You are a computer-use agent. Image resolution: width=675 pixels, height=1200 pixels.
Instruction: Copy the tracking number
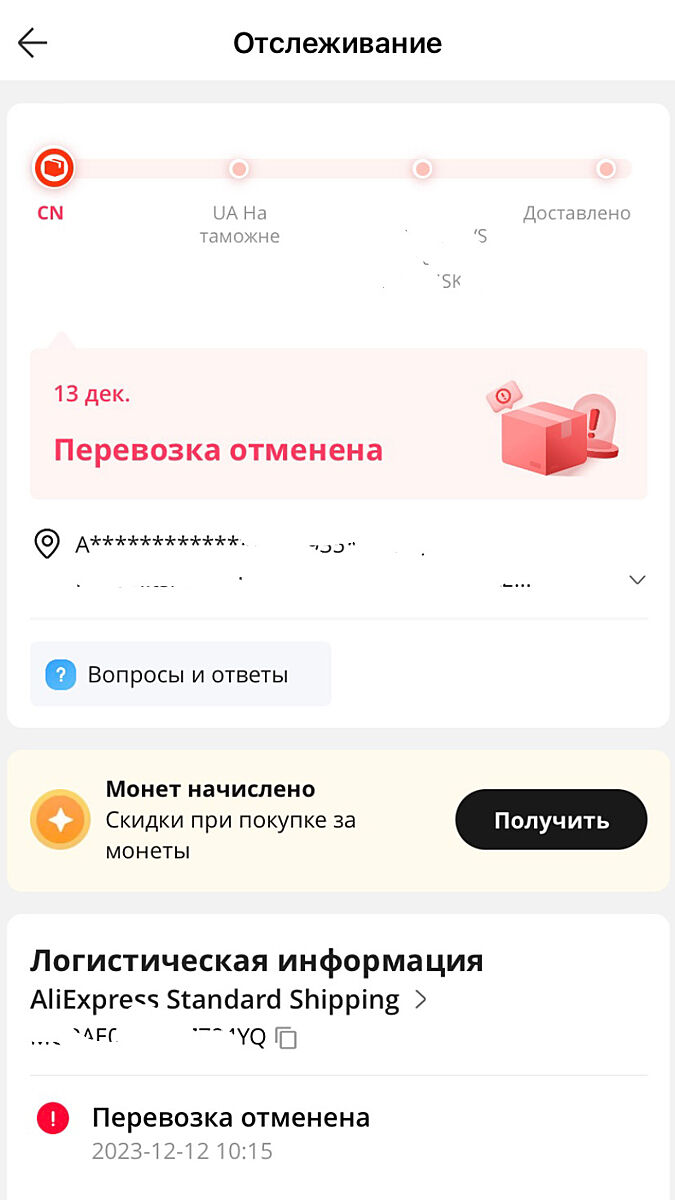pyautogui.click(x=287, y=1038)
